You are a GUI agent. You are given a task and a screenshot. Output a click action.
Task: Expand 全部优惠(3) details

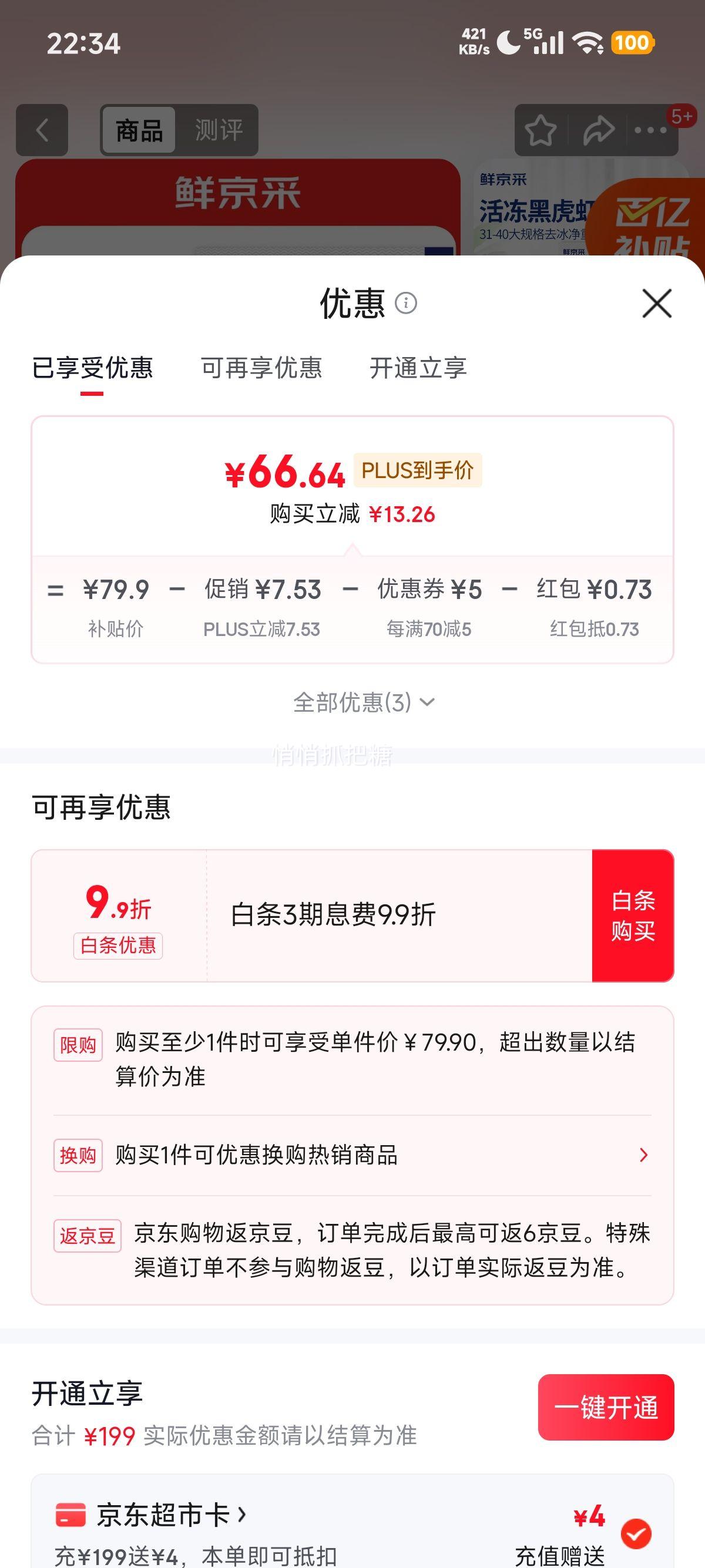tap(363, 701)
